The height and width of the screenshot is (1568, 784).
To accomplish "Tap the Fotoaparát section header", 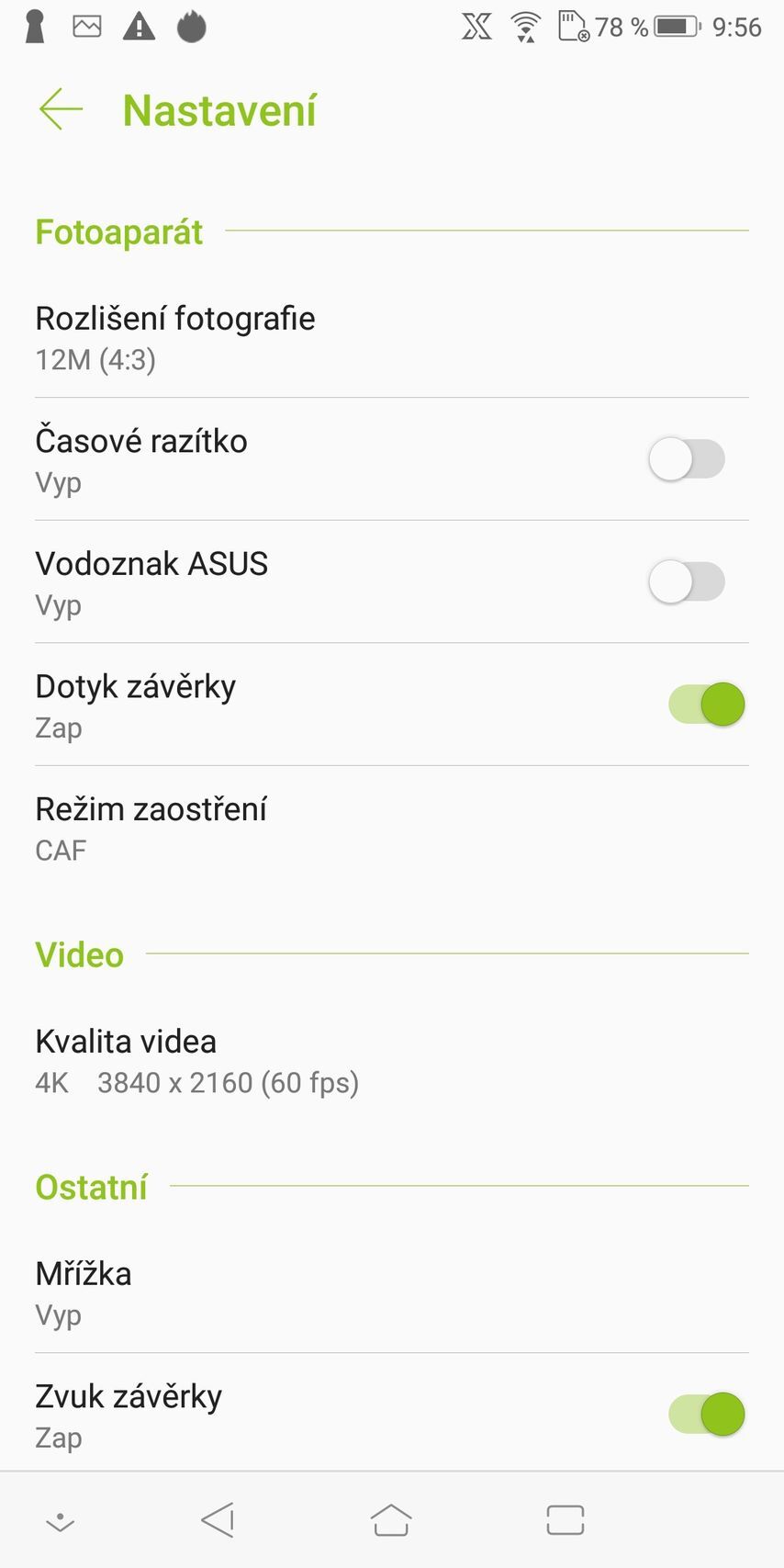I will (118, 231).
